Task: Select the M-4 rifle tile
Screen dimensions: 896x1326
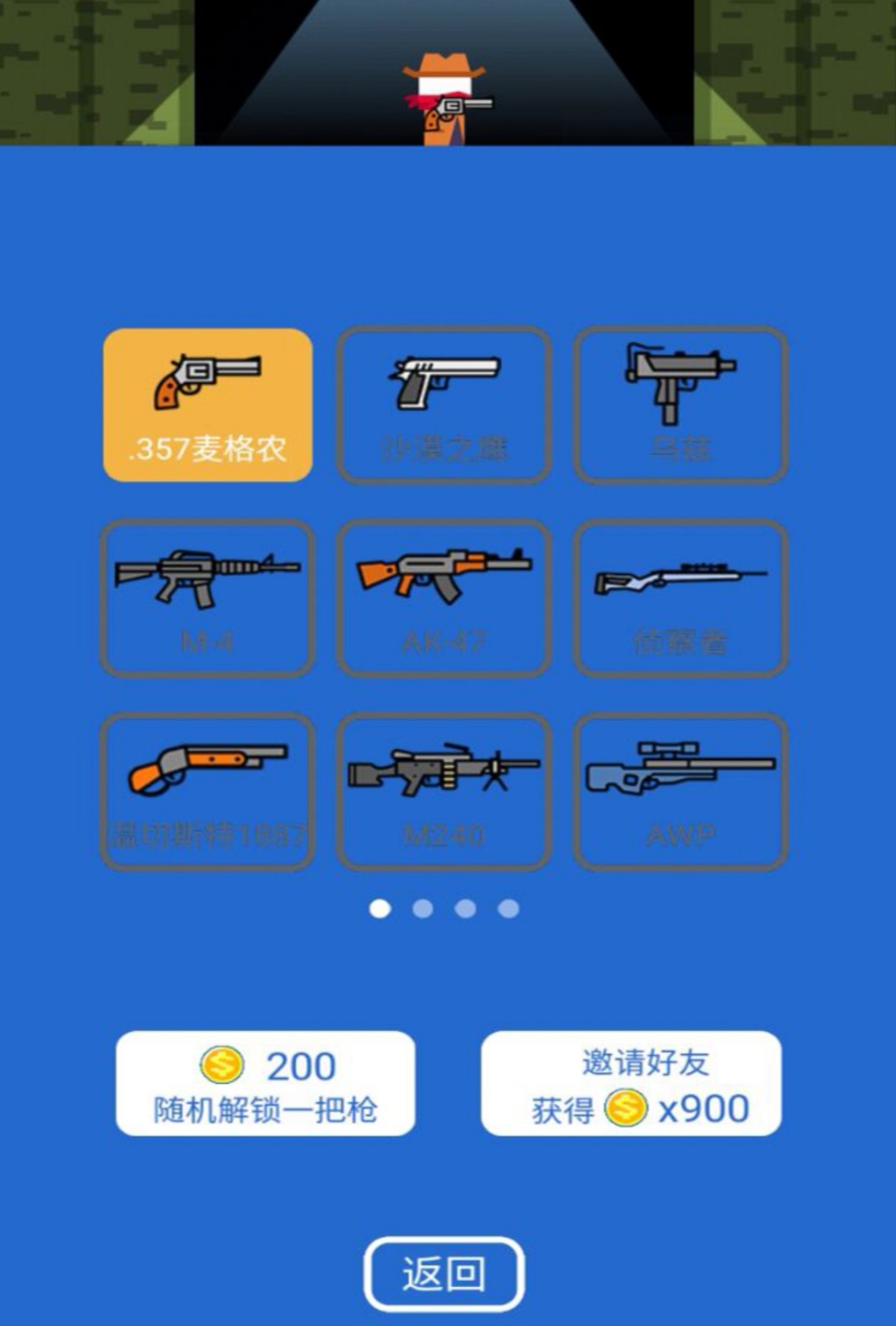Action: [208, 598]
